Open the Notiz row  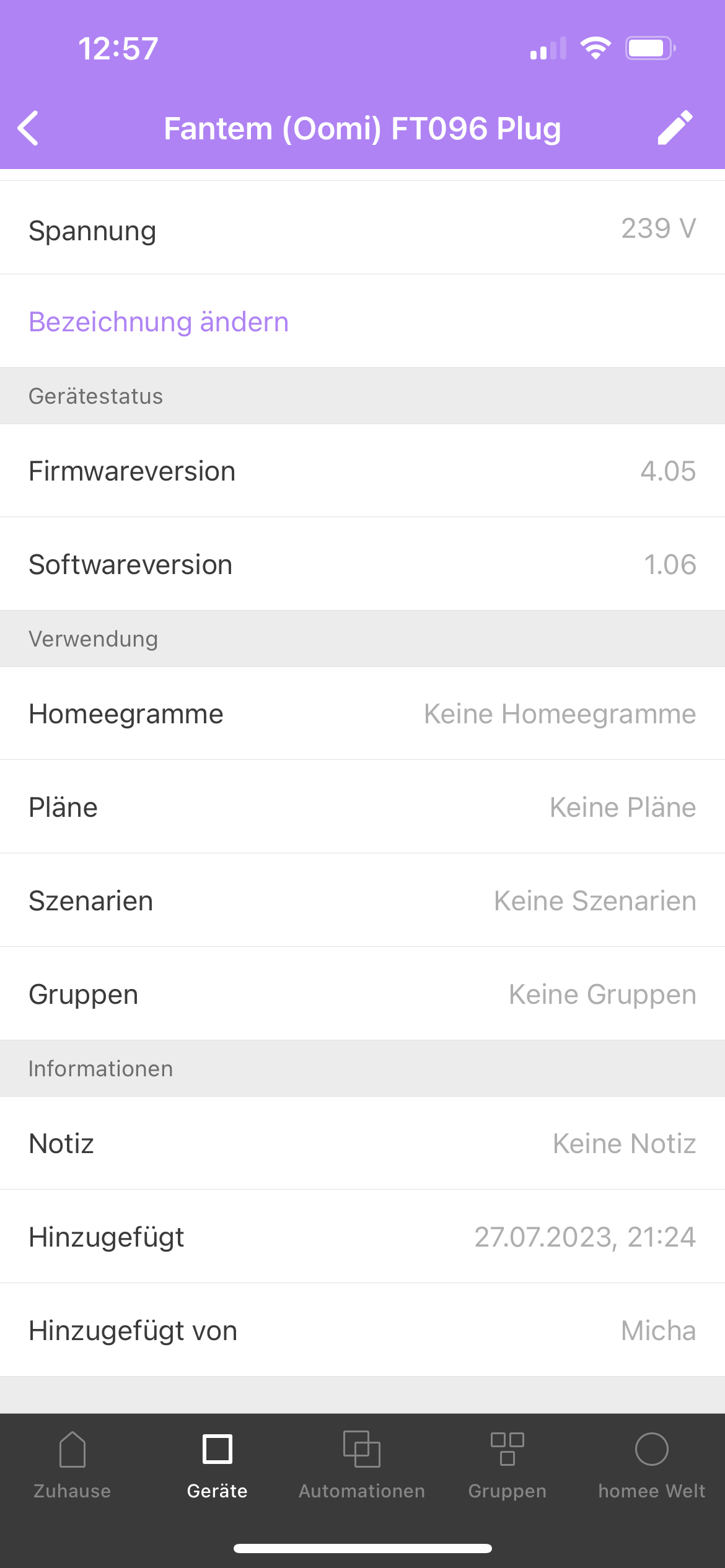pos(362,1143)
